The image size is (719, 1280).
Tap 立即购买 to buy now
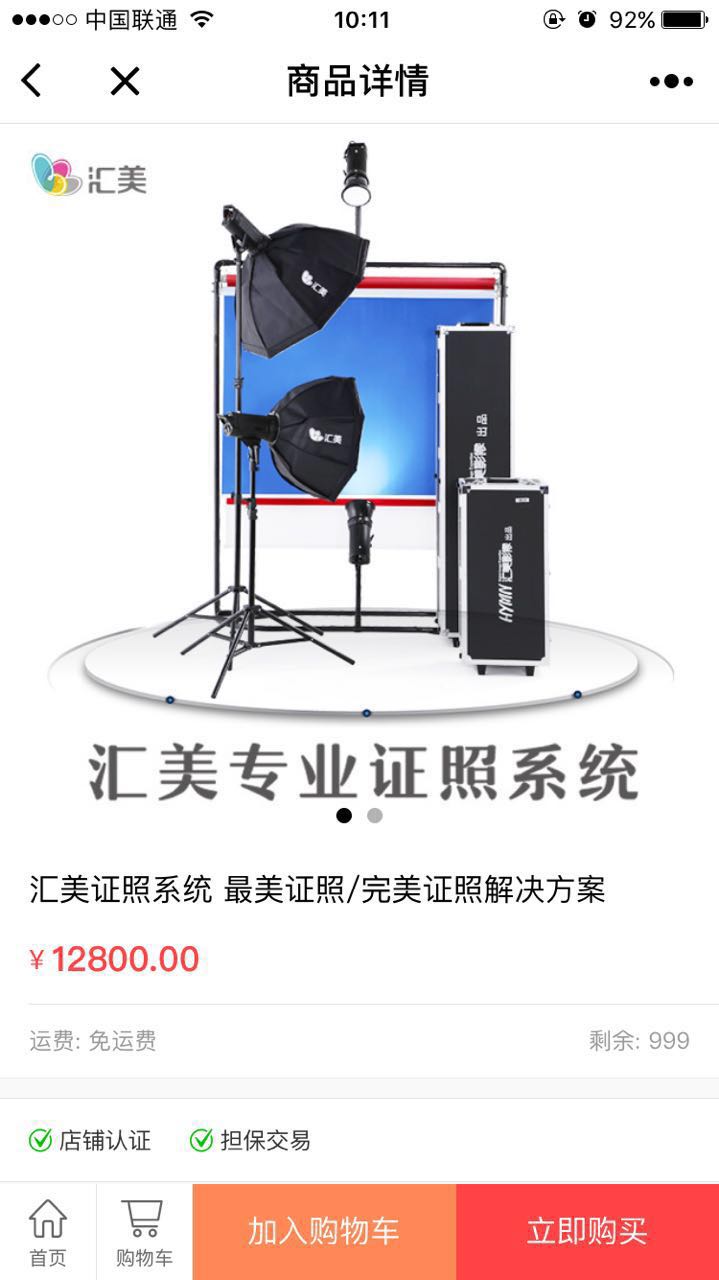coord(587,1232)
